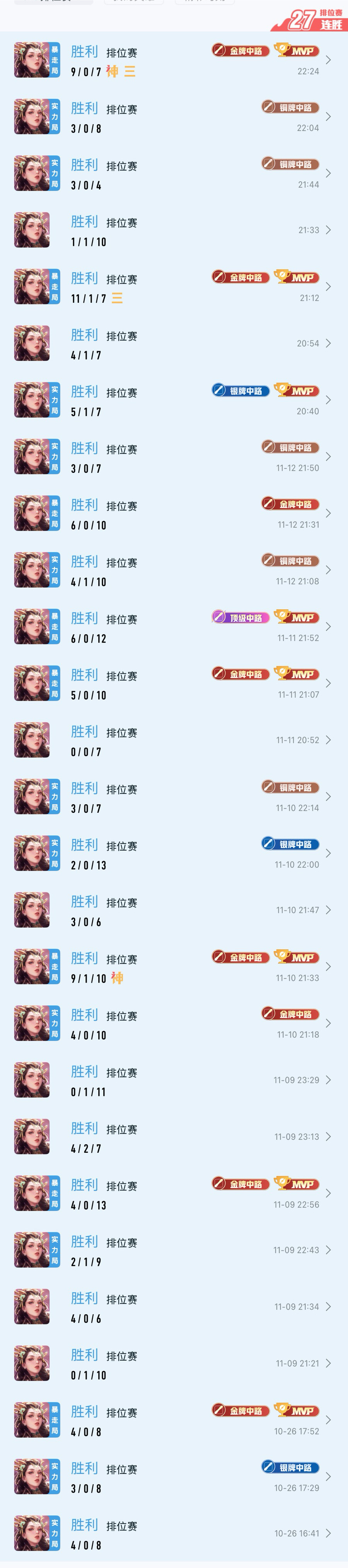View the 11-12 21:31 match details
The width and height of the screenshot is (348, 1568).
click(x=174, y=513)
